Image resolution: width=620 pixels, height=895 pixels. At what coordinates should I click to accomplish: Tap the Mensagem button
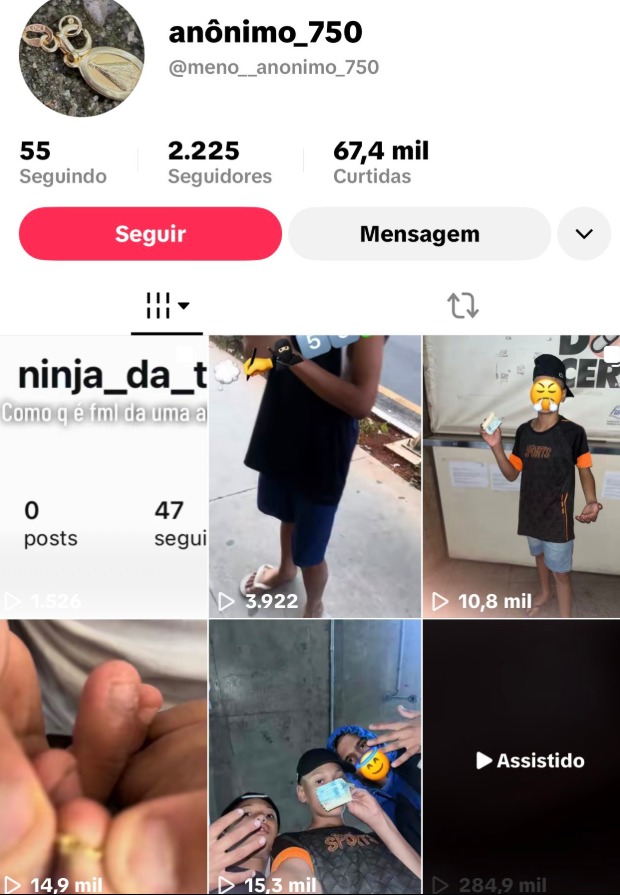tap(419, 234)
